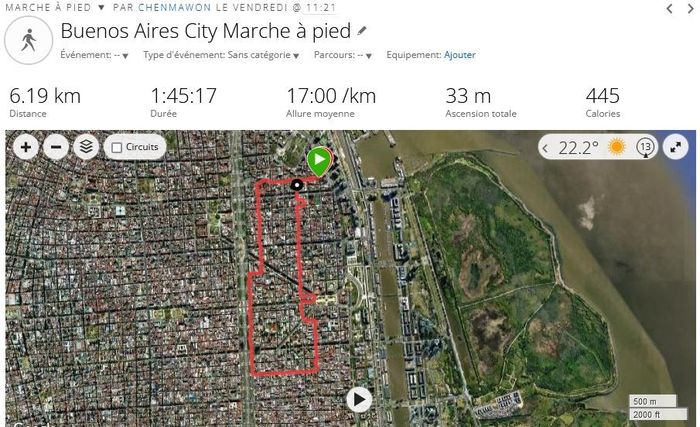This screenshot has width=700, height=427.
Task: Open the map layers selector
Action: point(87,147)
